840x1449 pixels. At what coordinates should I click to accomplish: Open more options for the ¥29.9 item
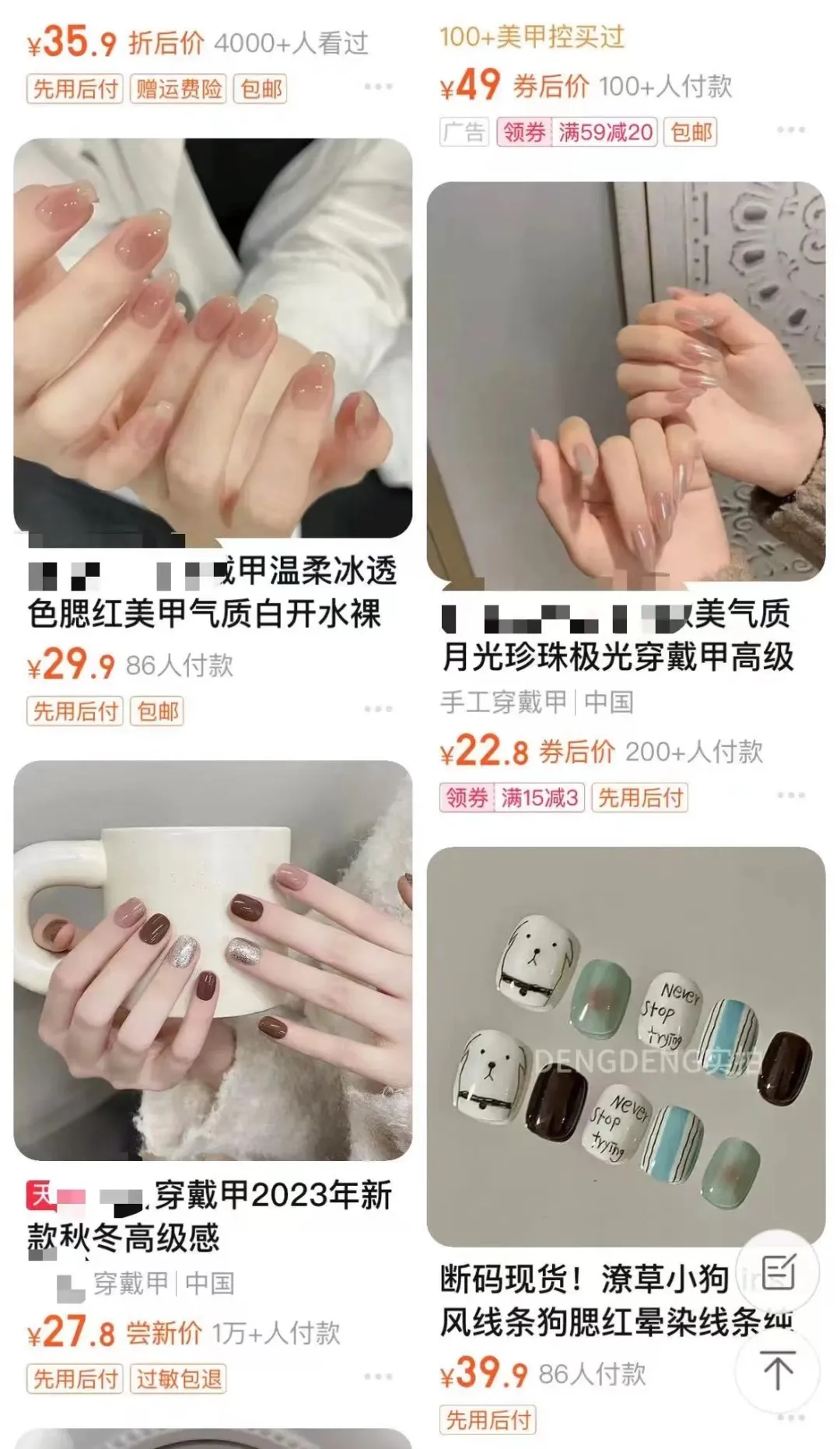click(x=378, y=709)
